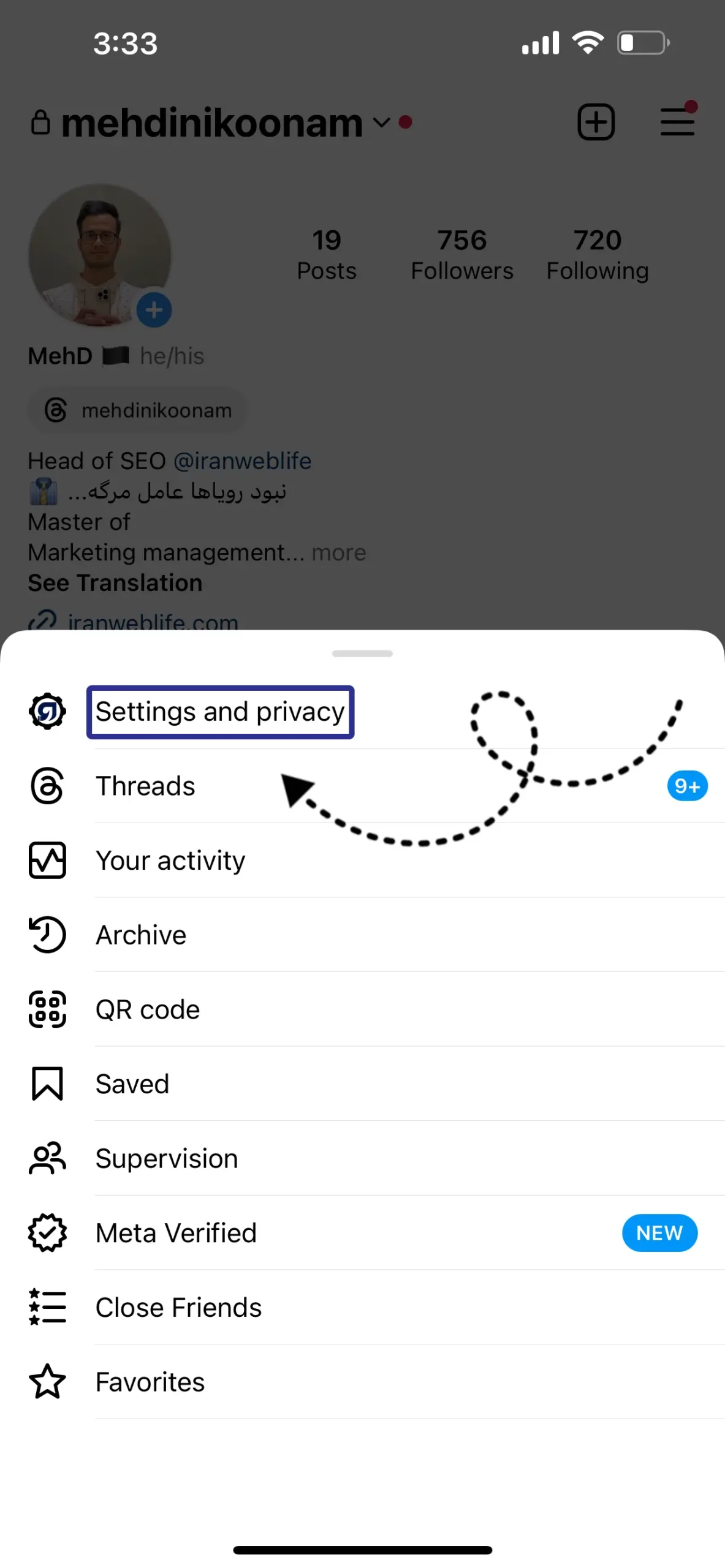Screen dimensions: 725x1568
Task: Go to Supervision
Action: coord(362,1159)
